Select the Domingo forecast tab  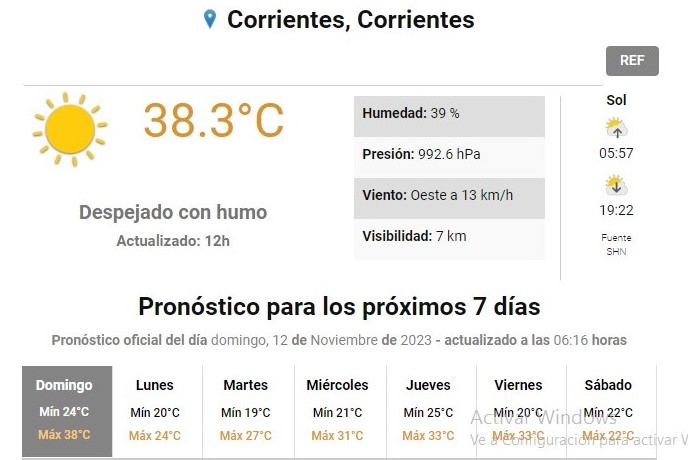pyautogui.click(x=67, y=410)
